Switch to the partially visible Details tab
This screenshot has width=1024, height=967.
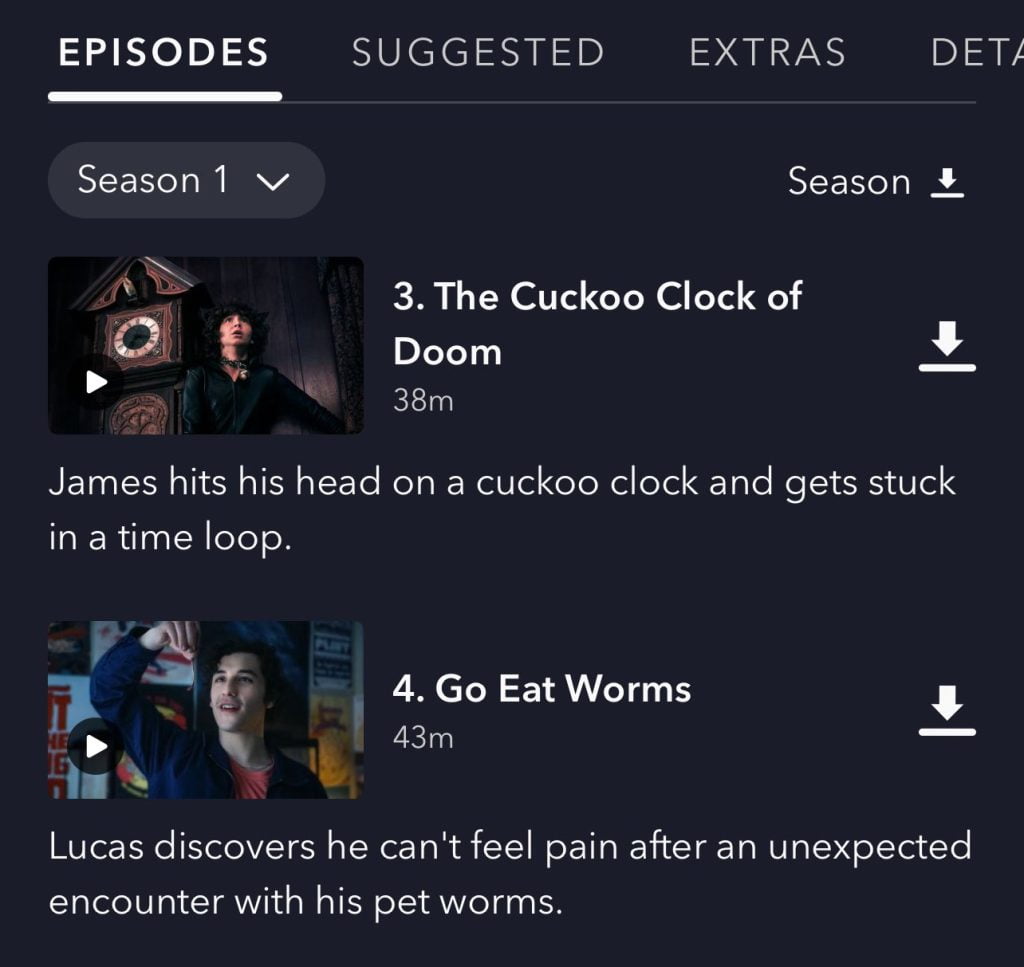(x=975, y=52)
